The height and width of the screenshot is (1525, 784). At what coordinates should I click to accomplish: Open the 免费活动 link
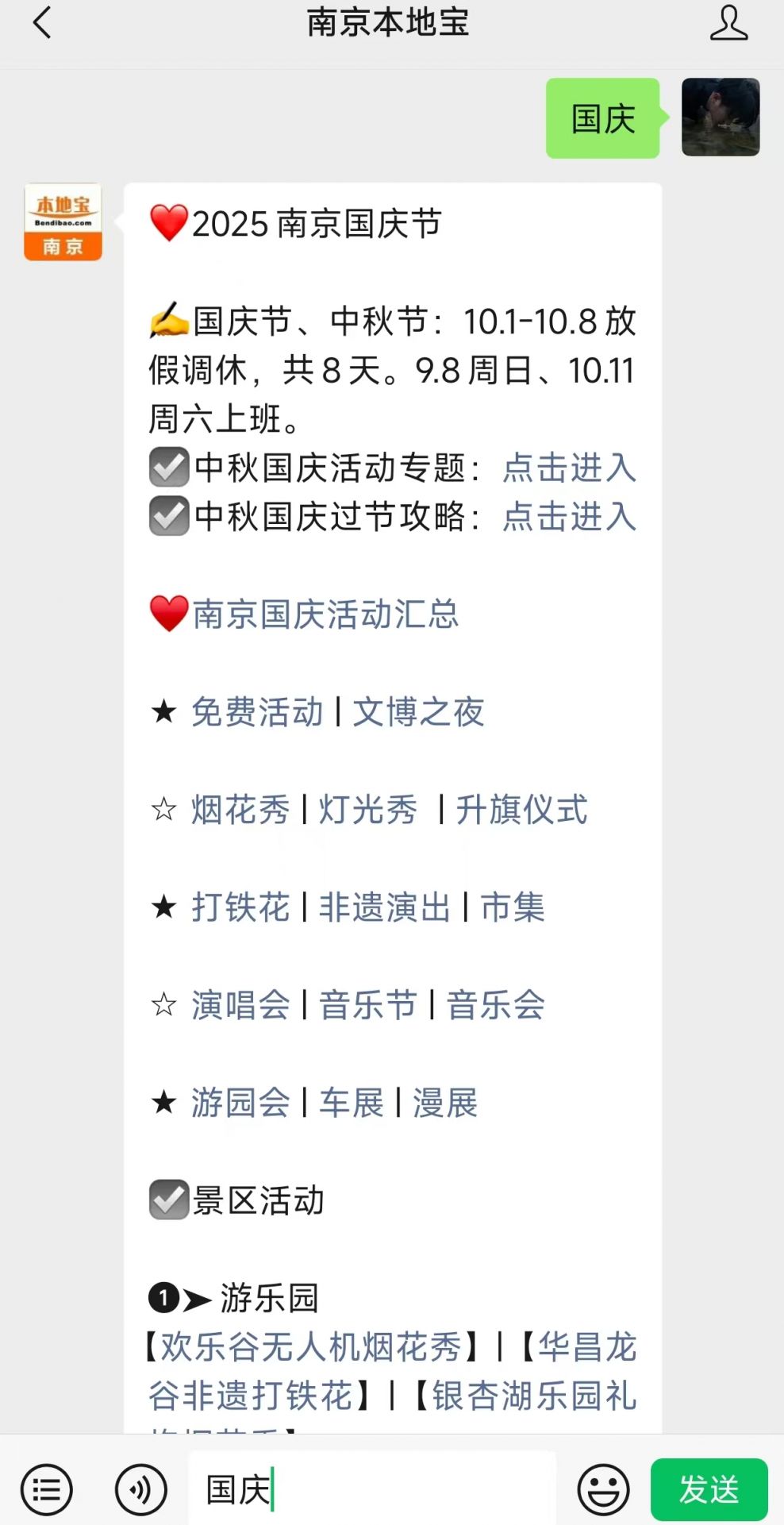pos(257,712)
